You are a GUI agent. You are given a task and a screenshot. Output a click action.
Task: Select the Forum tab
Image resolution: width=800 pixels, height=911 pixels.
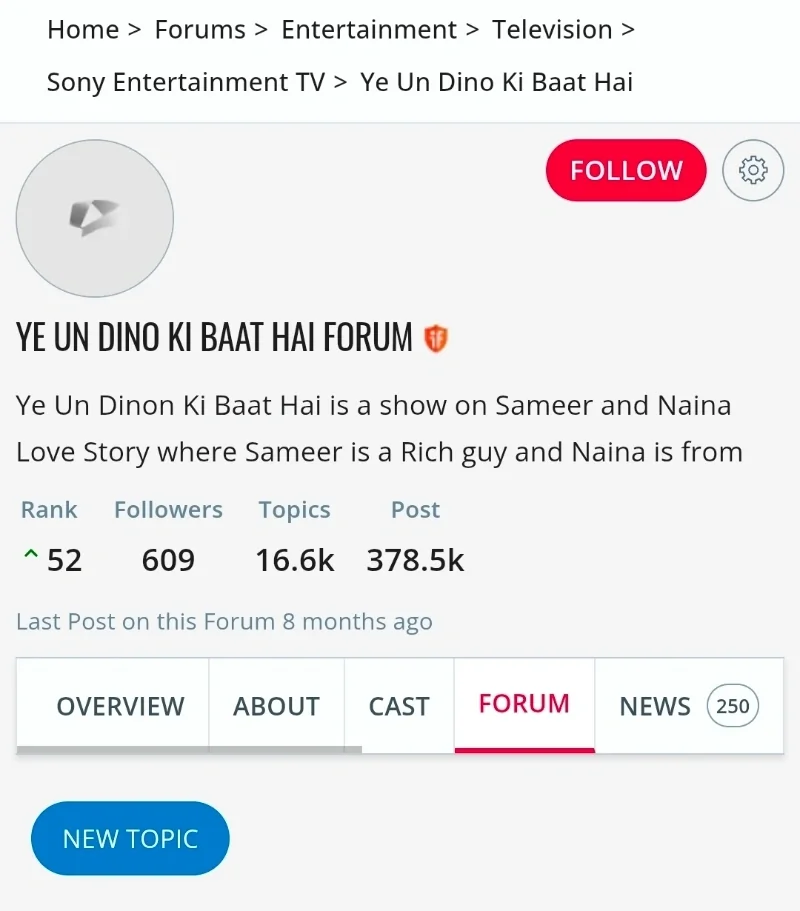pos(524,704)
